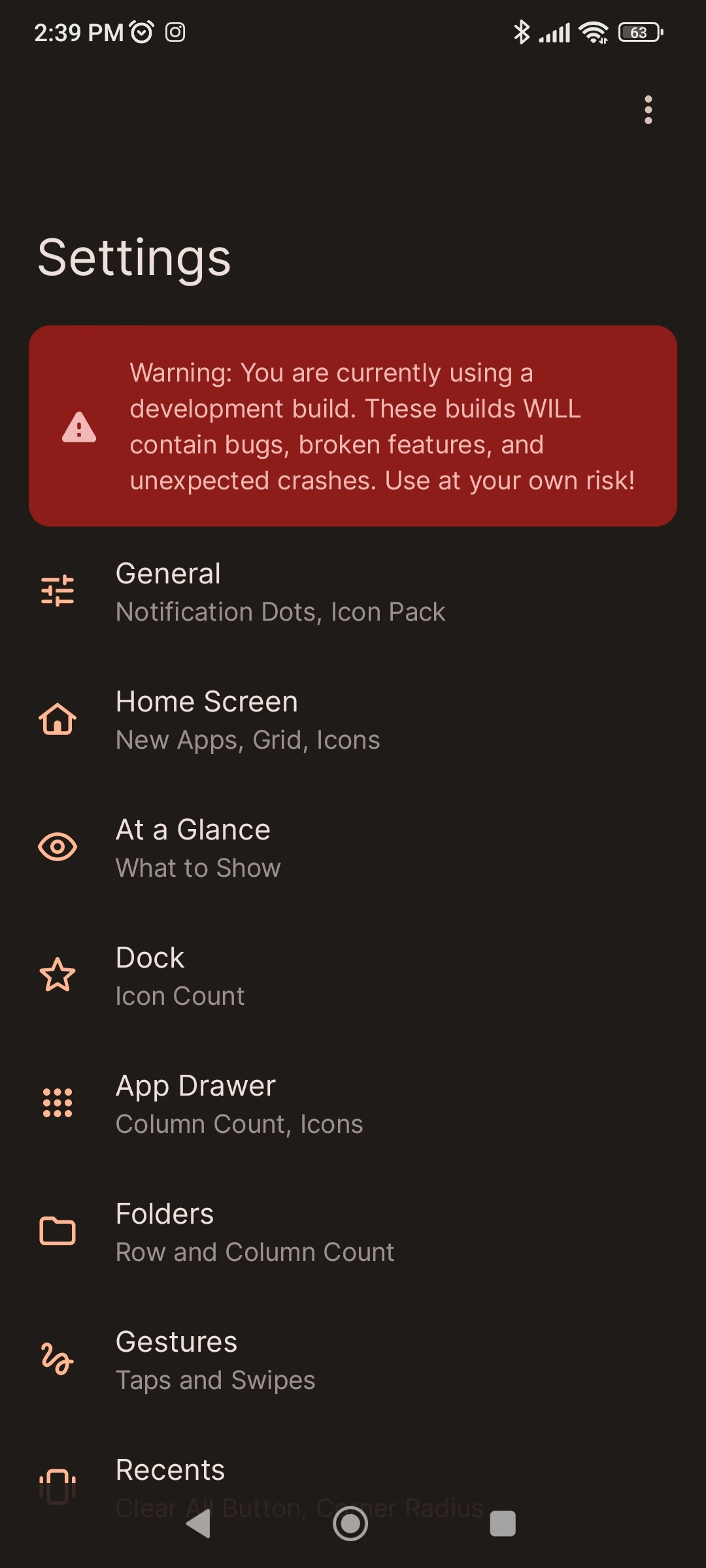Open General settings

[x=353, y=592]
